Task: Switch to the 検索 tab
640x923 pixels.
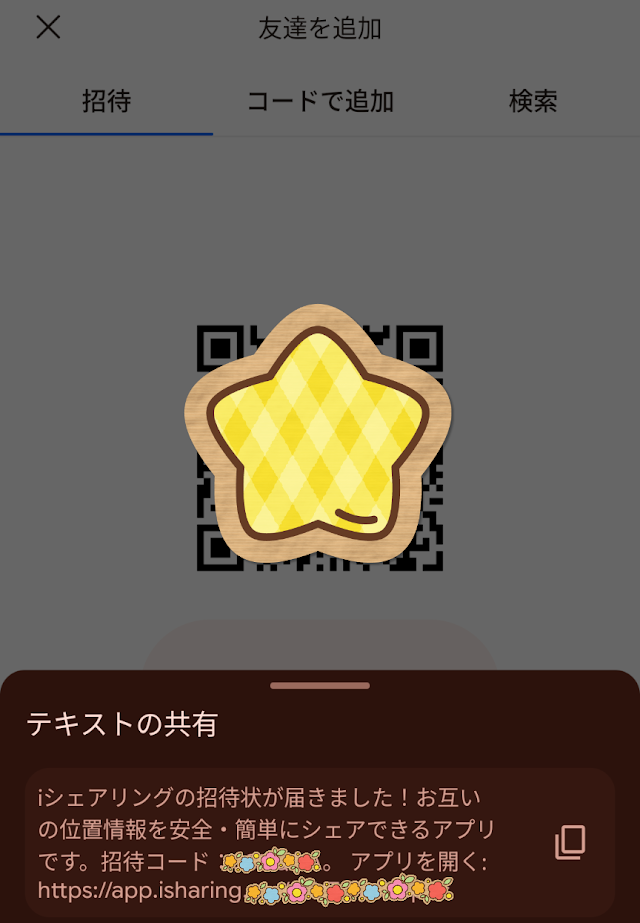Action: click(533, 101)
